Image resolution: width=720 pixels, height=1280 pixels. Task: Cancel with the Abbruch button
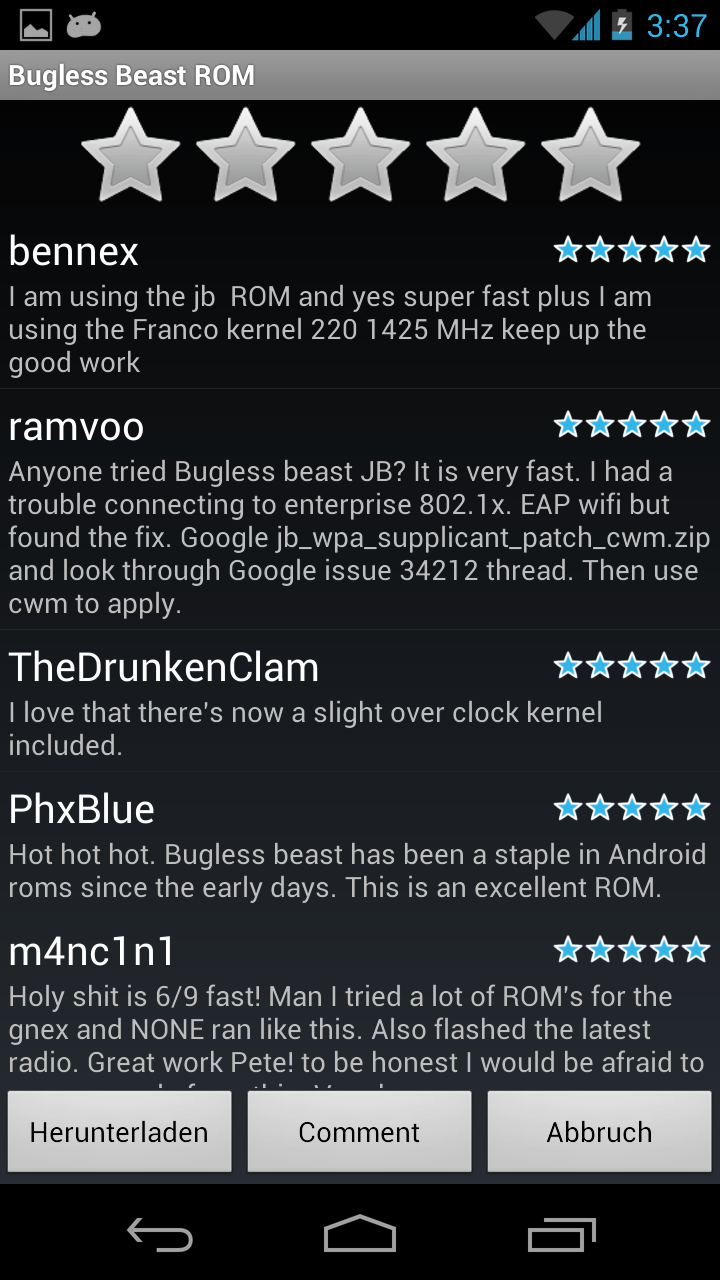(599, 1132)
